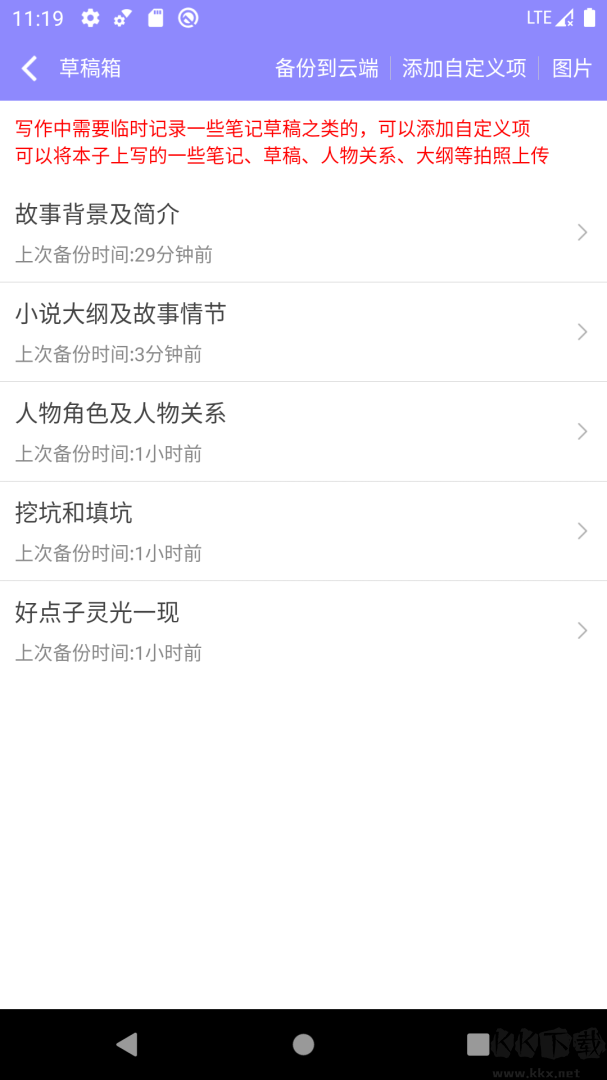Open the 图片 option
Screen dimensions: 607x1080
point(572,68)
